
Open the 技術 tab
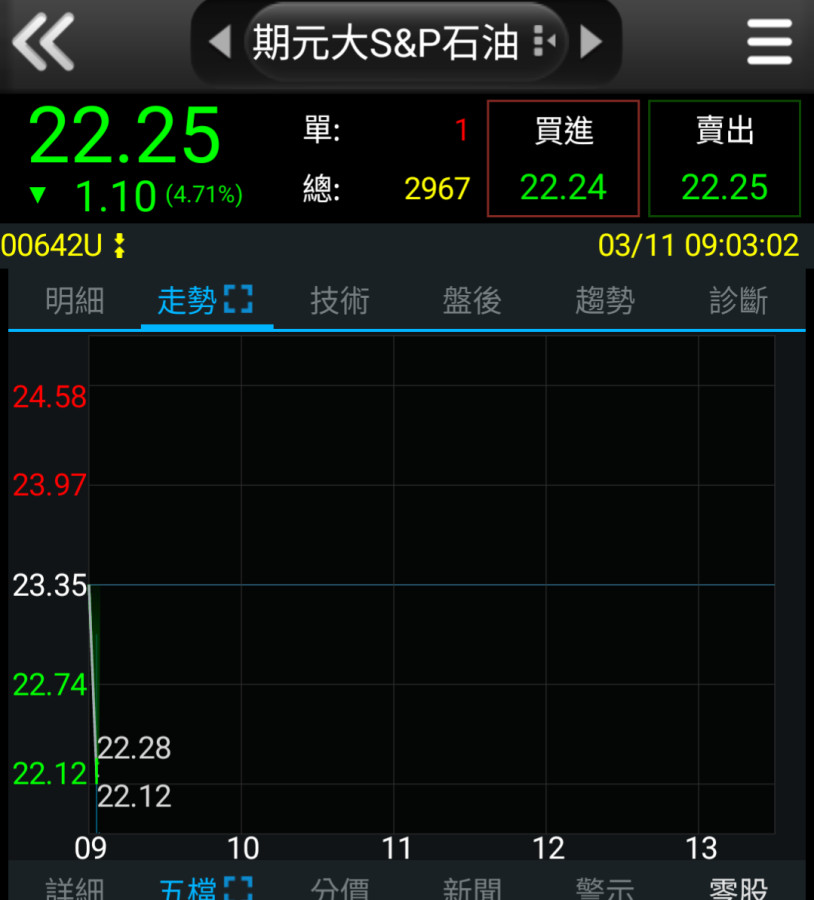pyautogui.click(x=340, y=301)
